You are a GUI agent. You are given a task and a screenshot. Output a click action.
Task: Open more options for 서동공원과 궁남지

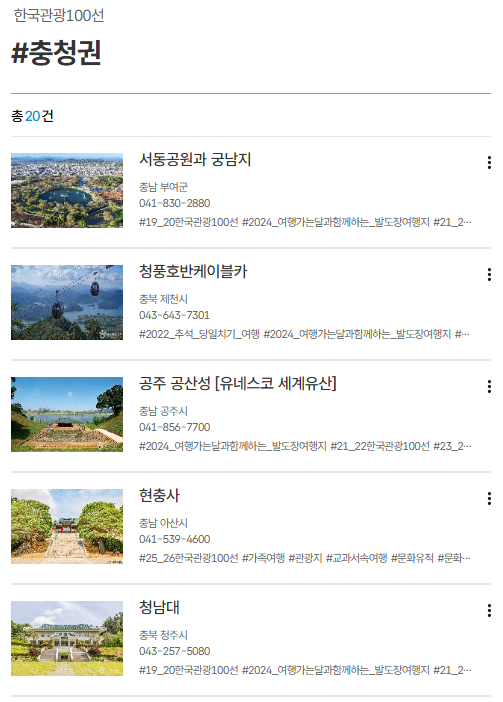[x=489, y=163]
